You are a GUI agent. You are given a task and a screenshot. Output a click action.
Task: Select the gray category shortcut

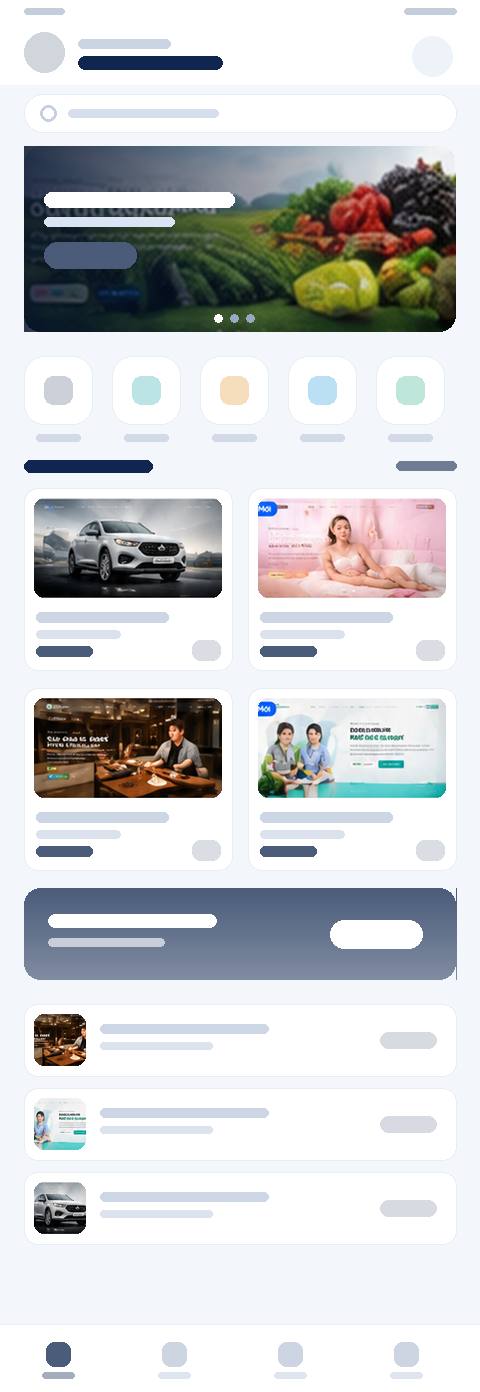coord(58,390)
